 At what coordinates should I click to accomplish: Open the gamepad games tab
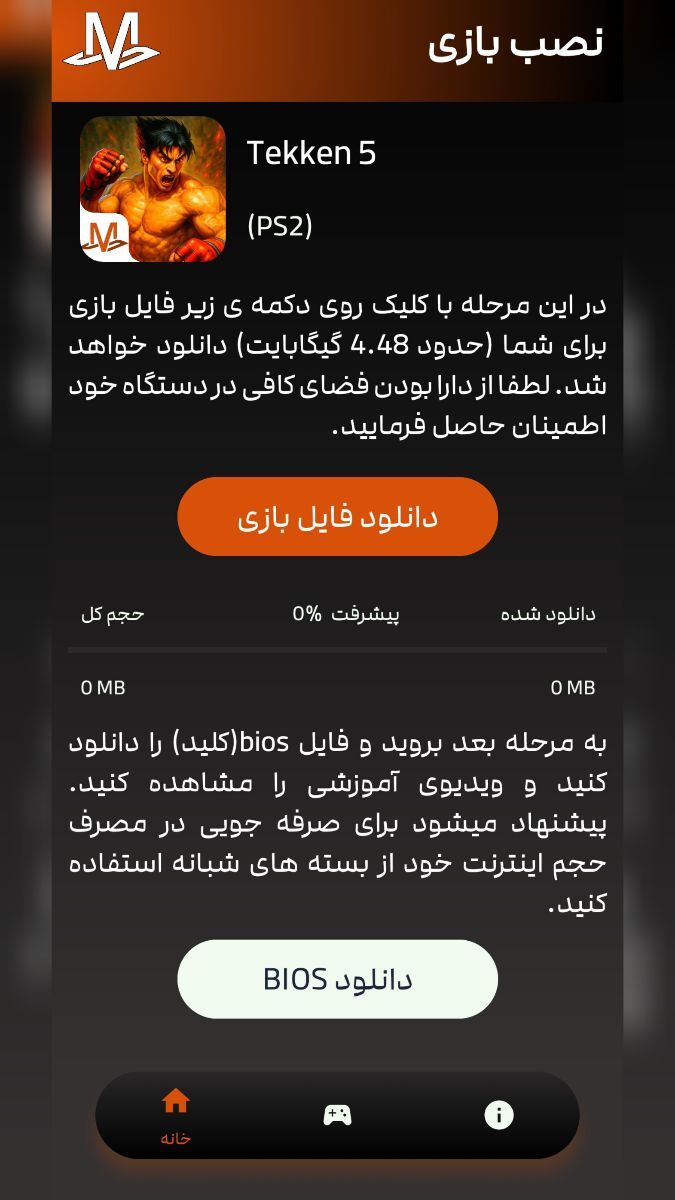(x=337, y=1115)
